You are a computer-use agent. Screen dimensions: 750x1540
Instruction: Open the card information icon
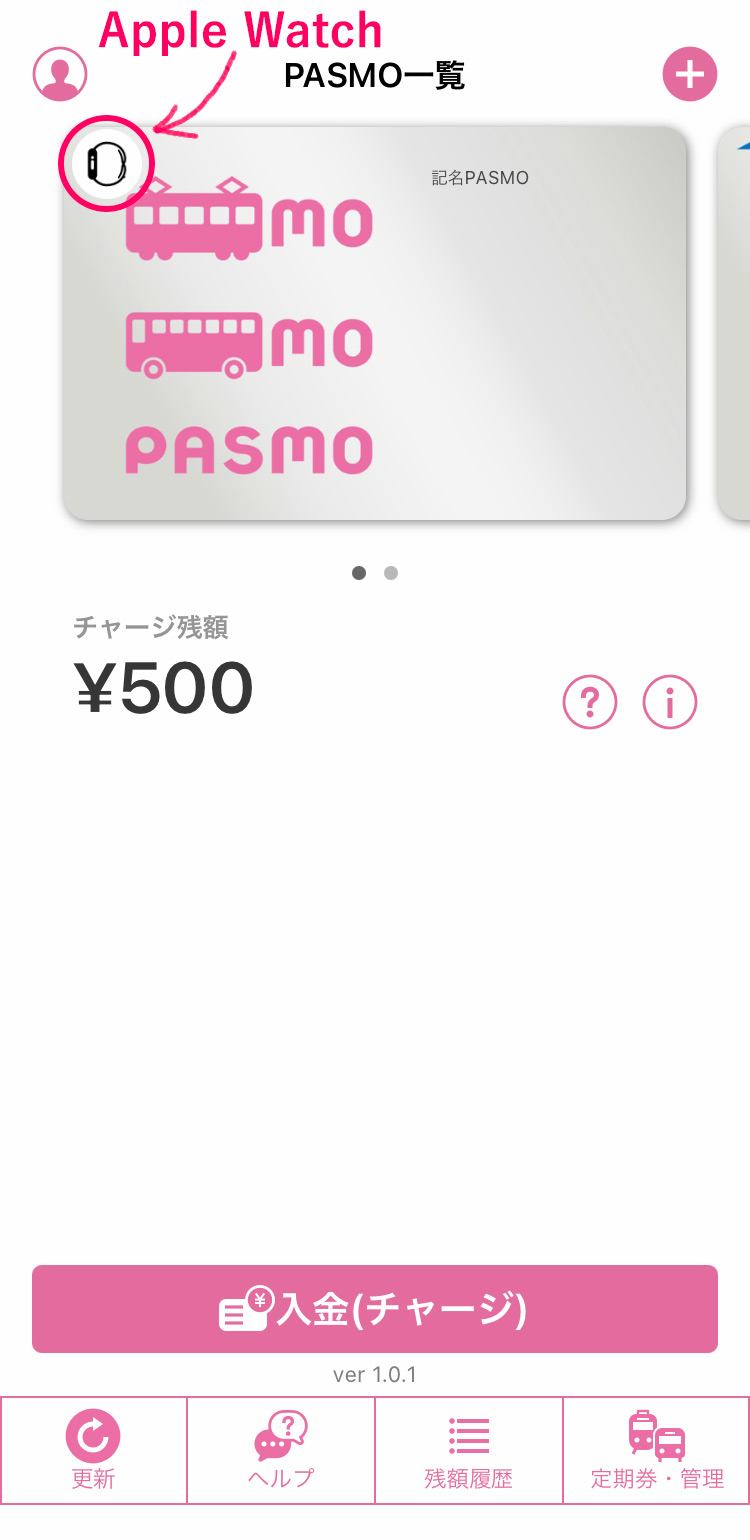tap(670, 702)
